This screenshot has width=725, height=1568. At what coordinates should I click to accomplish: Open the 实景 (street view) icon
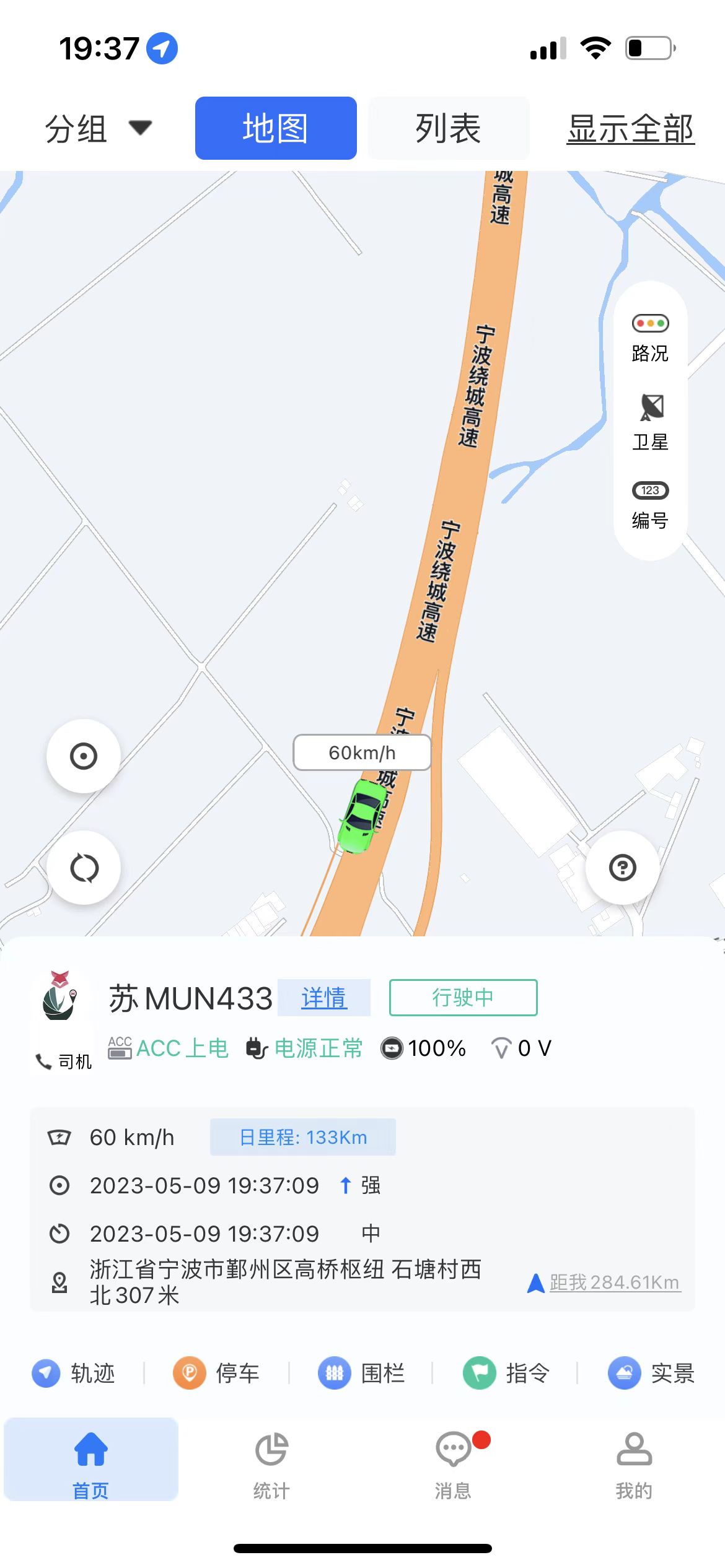[x=623, y=1372]
